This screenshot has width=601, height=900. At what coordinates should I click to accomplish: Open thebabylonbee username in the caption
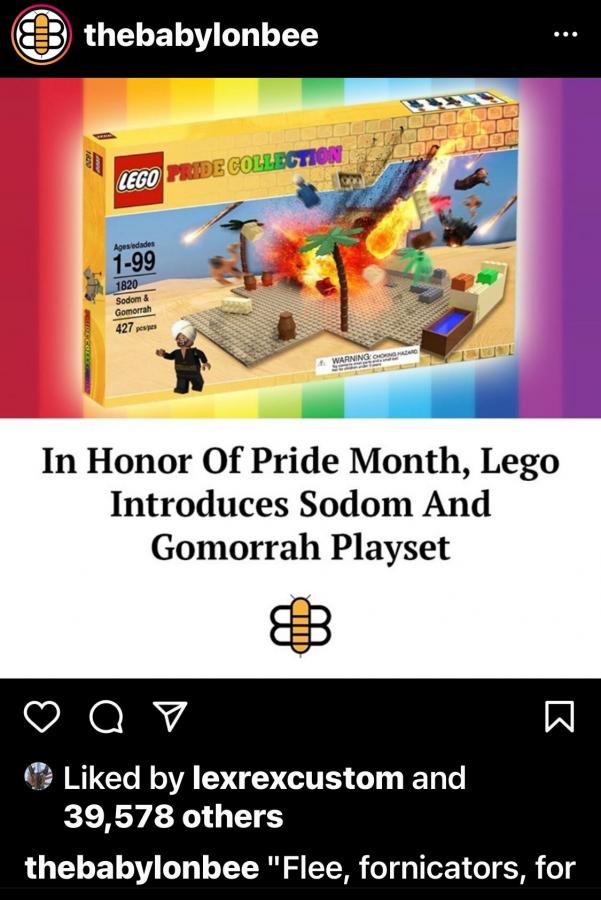[x=141, y=866]
